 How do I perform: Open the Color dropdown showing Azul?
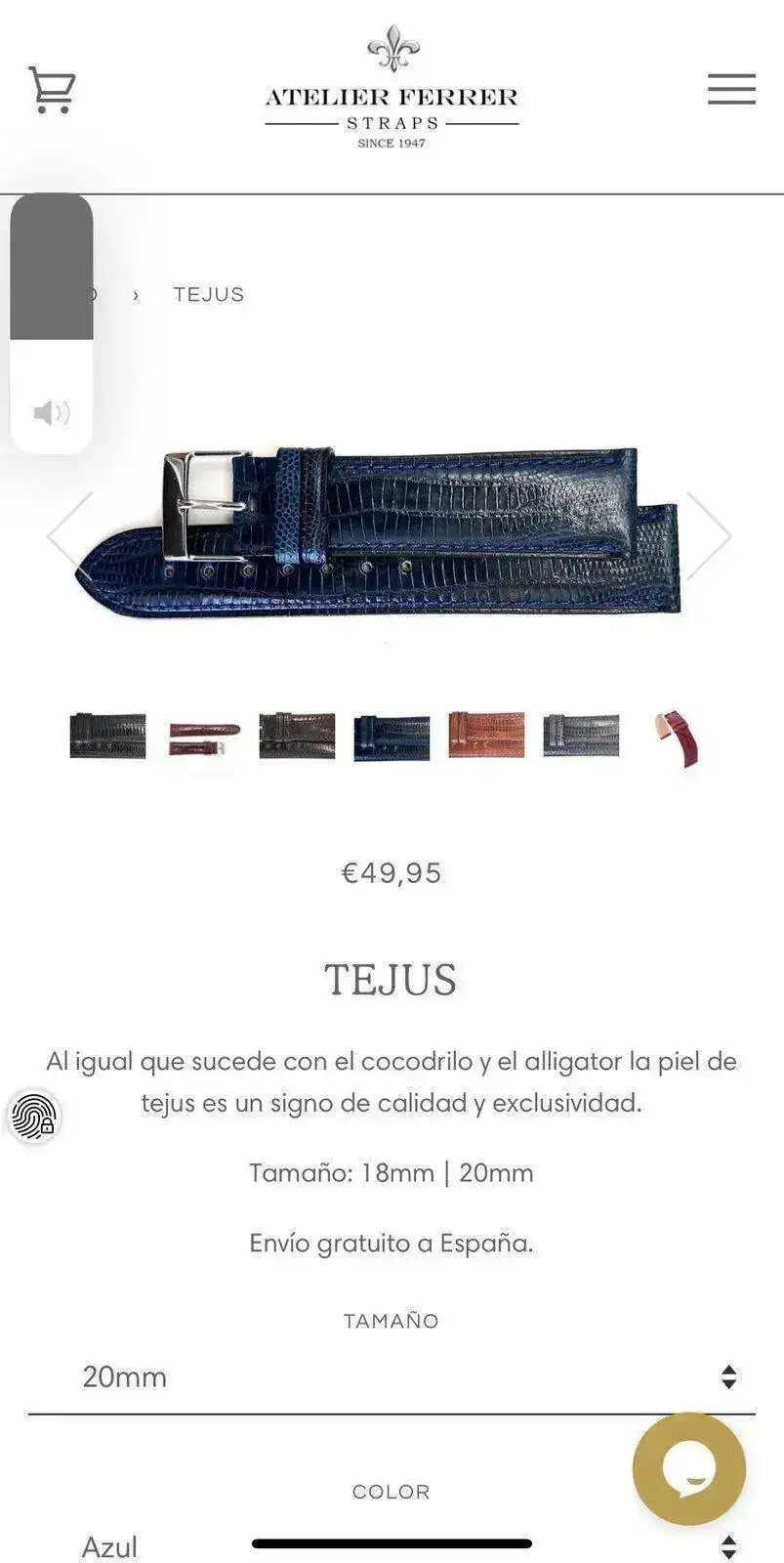tap(392, 1546)
